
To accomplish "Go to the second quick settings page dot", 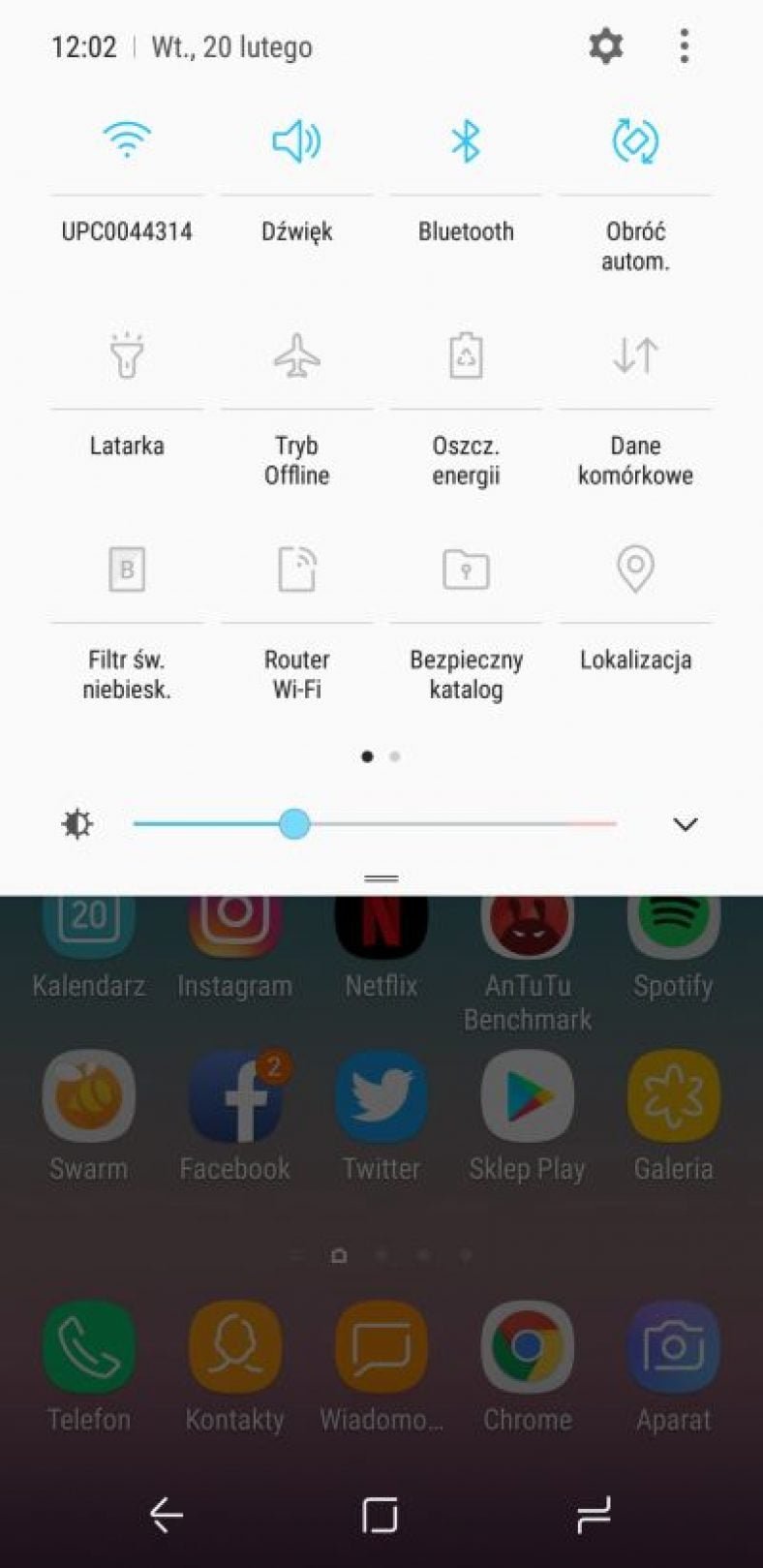I will click(x=395, y=756).
